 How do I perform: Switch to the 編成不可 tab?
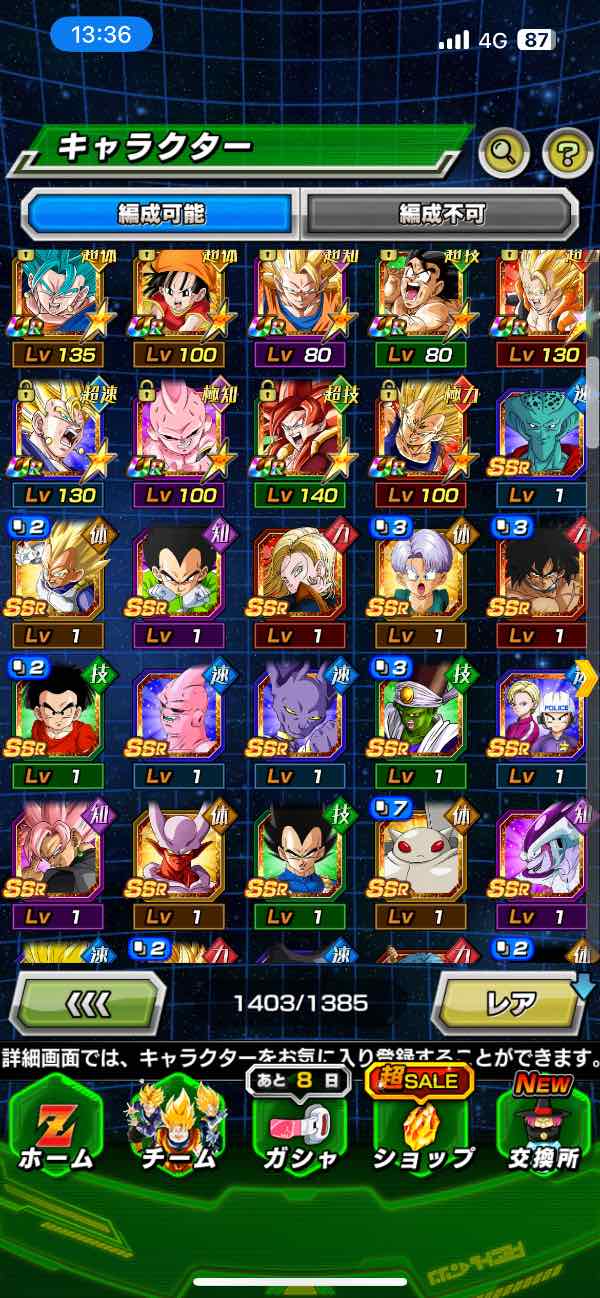click(441, 214)
